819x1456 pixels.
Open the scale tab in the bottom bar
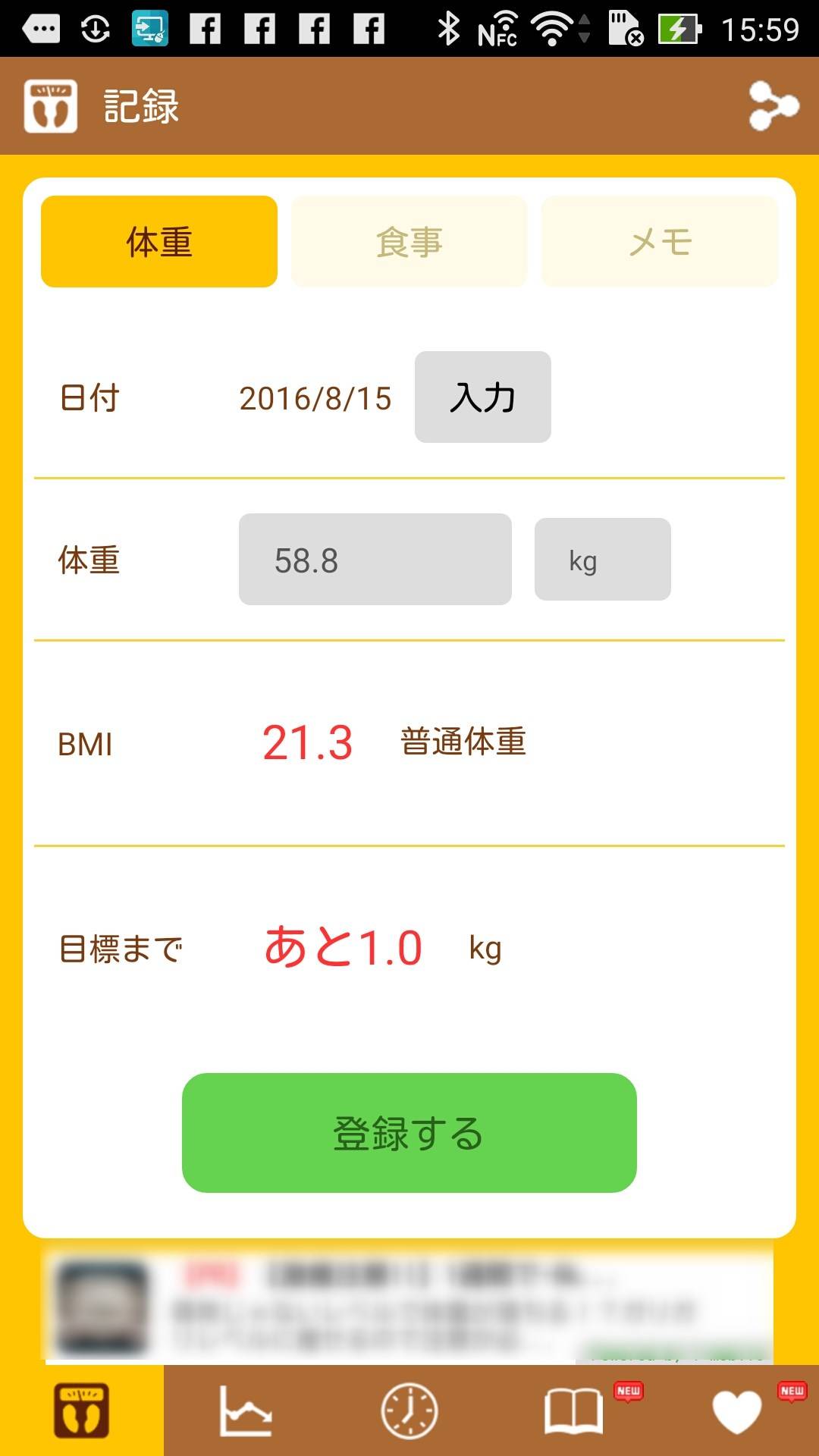coord(82,1410)
